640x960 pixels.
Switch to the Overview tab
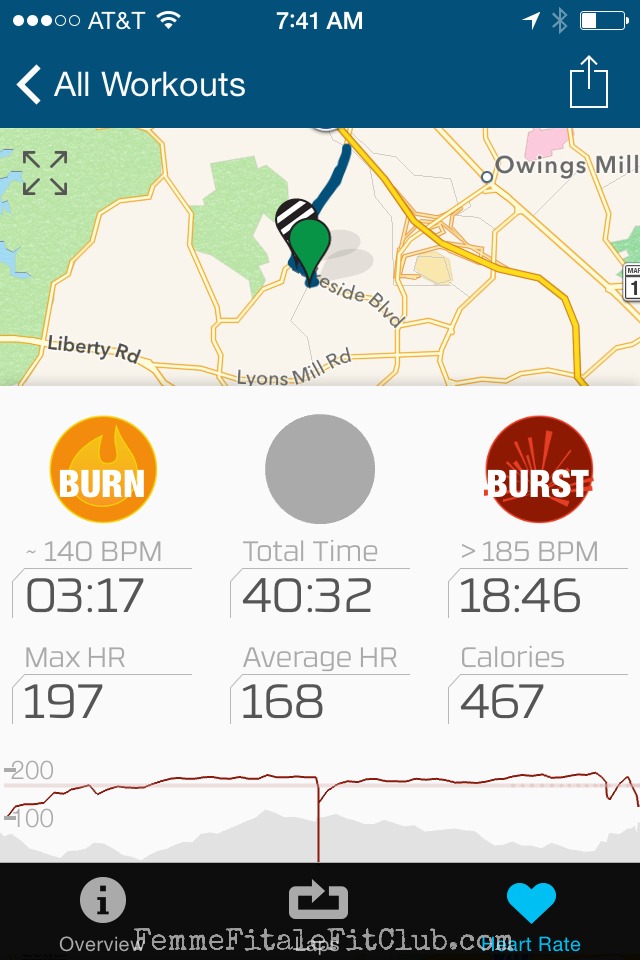(x=102, y=913)
